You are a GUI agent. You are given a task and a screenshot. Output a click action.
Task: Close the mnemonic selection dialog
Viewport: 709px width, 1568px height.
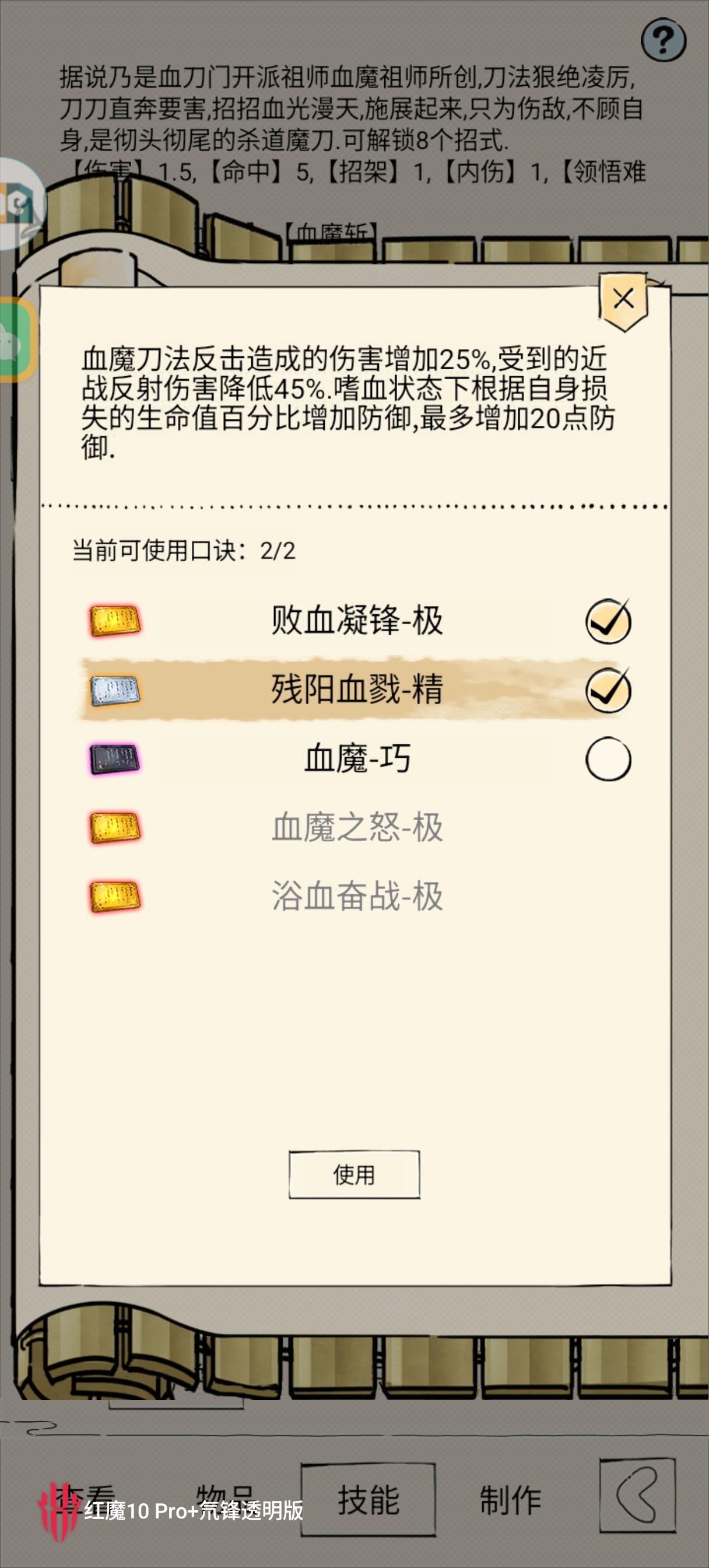pyautogui.click(x=623, y=299)
